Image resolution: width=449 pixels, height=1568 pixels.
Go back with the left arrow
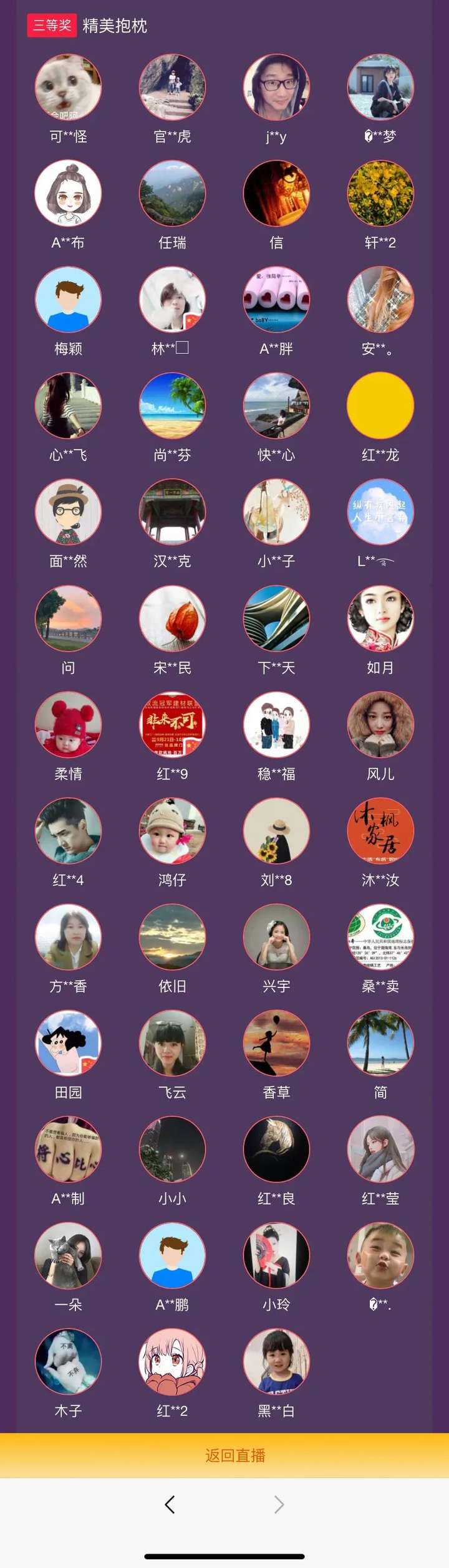170,1504
